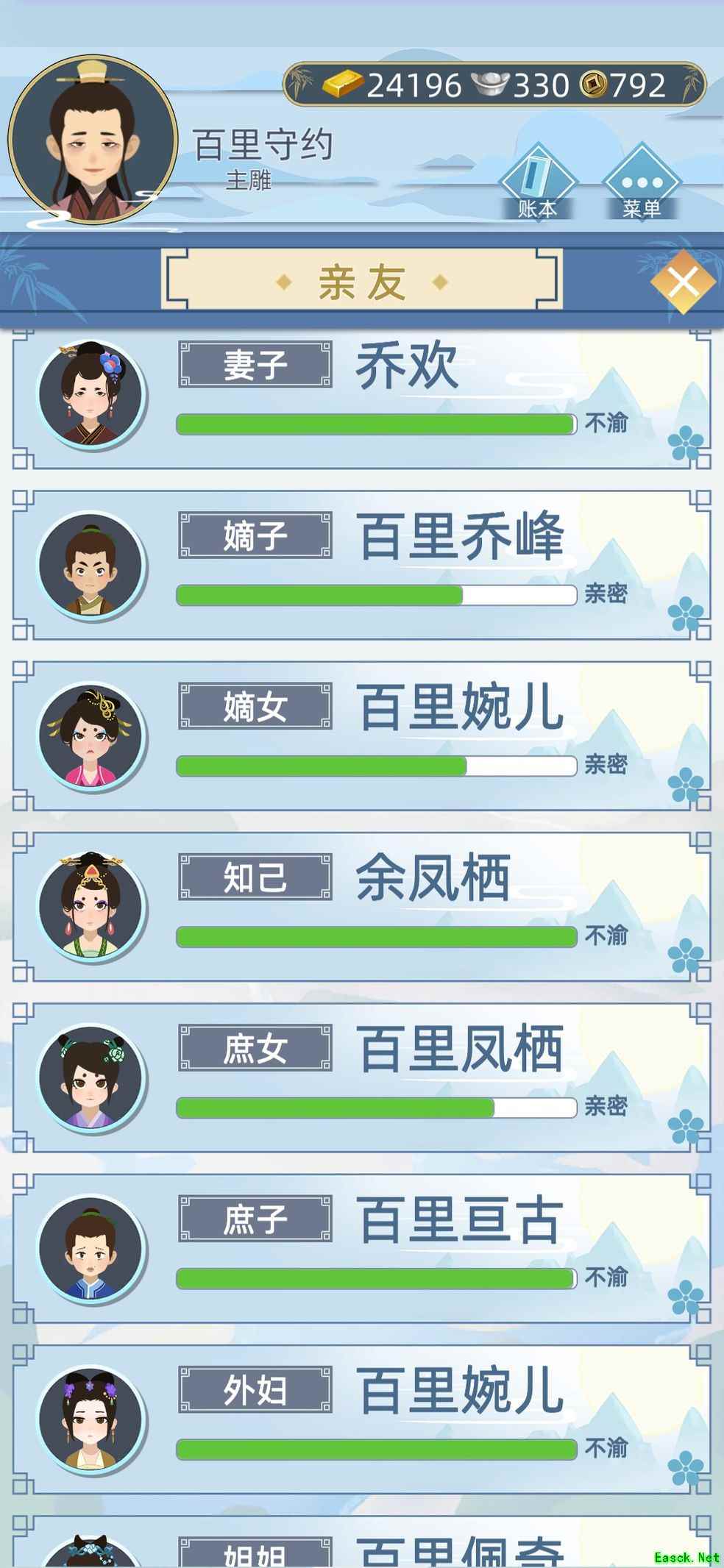View 嫡女 百里婉儿's card
This screenshot has height=1568, width=724.
361,735
